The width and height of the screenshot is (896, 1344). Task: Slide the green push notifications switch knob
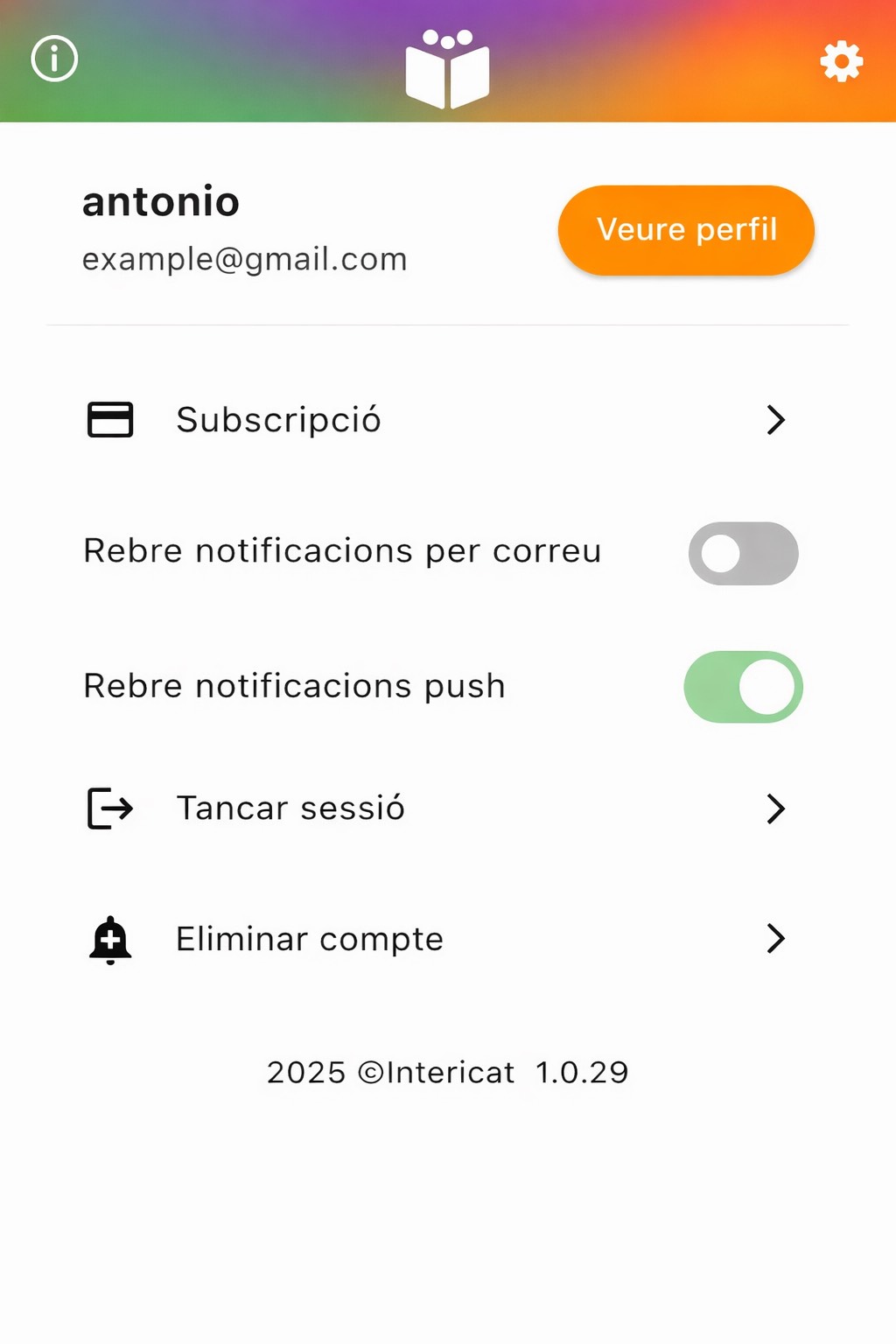tap(766, 687)
